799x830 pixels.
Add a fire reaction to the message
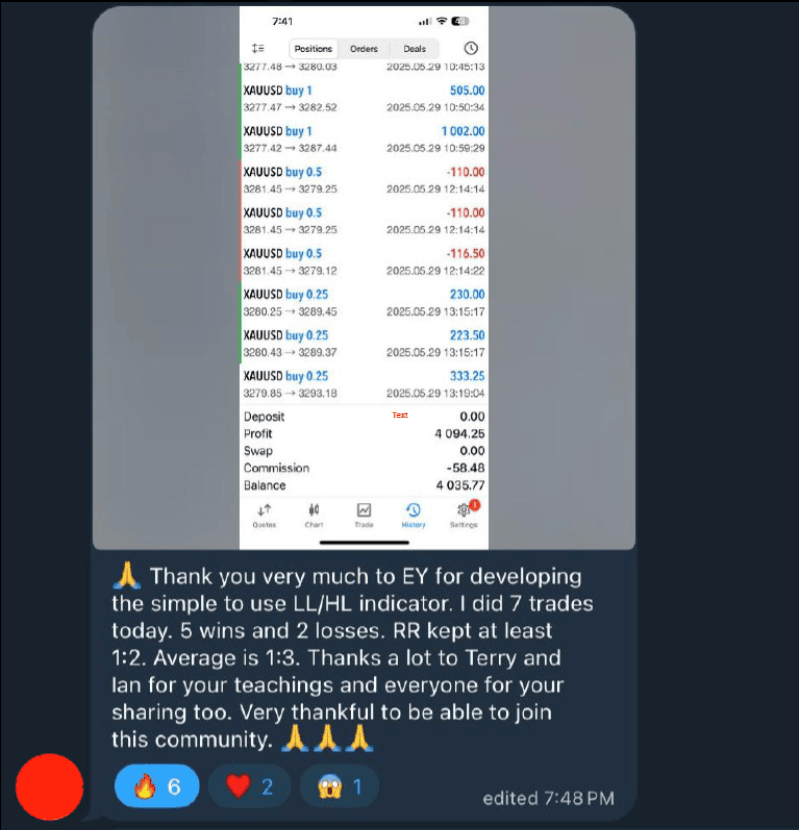[x=157, y=787]
